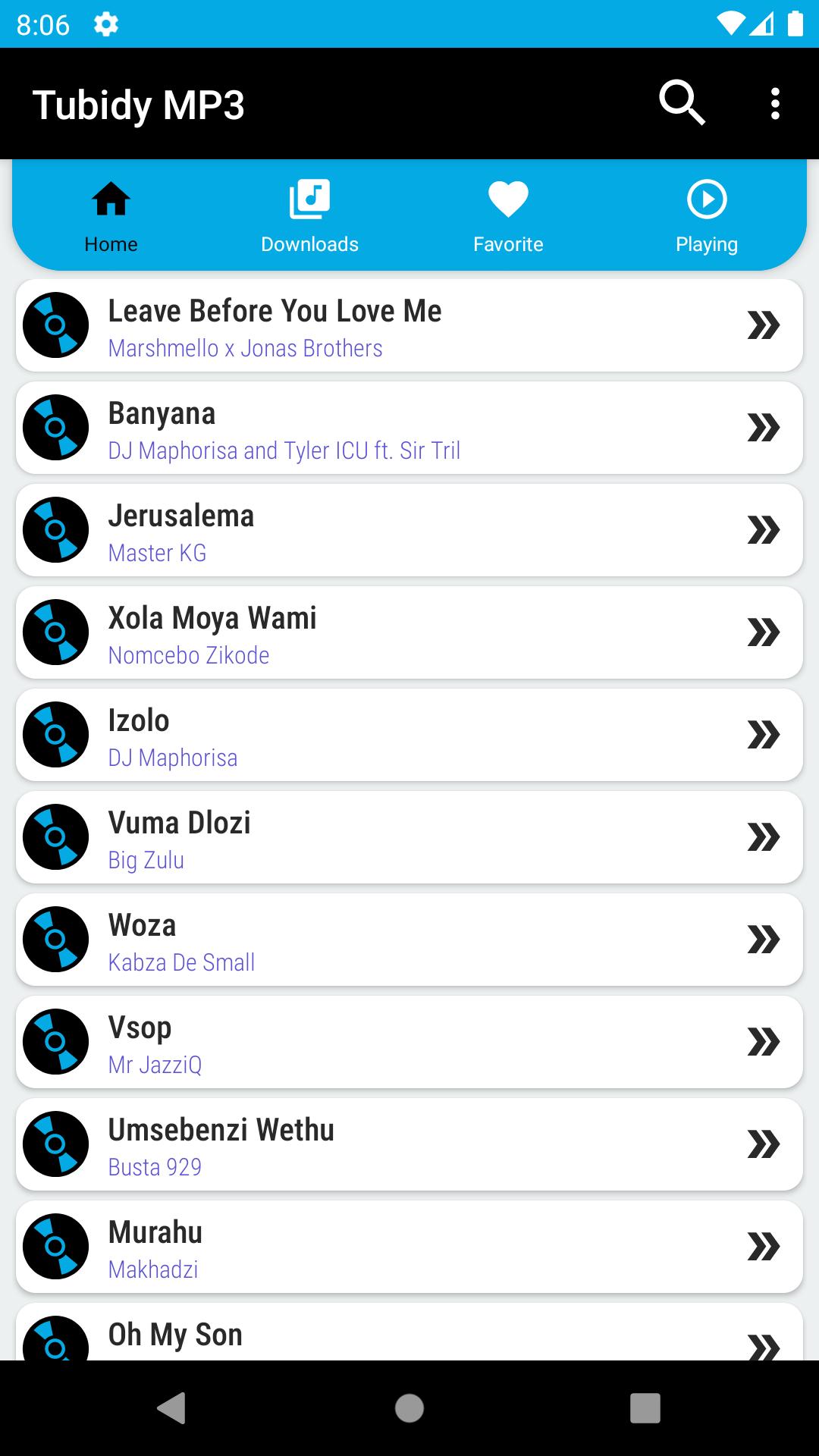Switch to the Home tab
819x1456 pixels.
pyautogui.click(x=111, y=216)
